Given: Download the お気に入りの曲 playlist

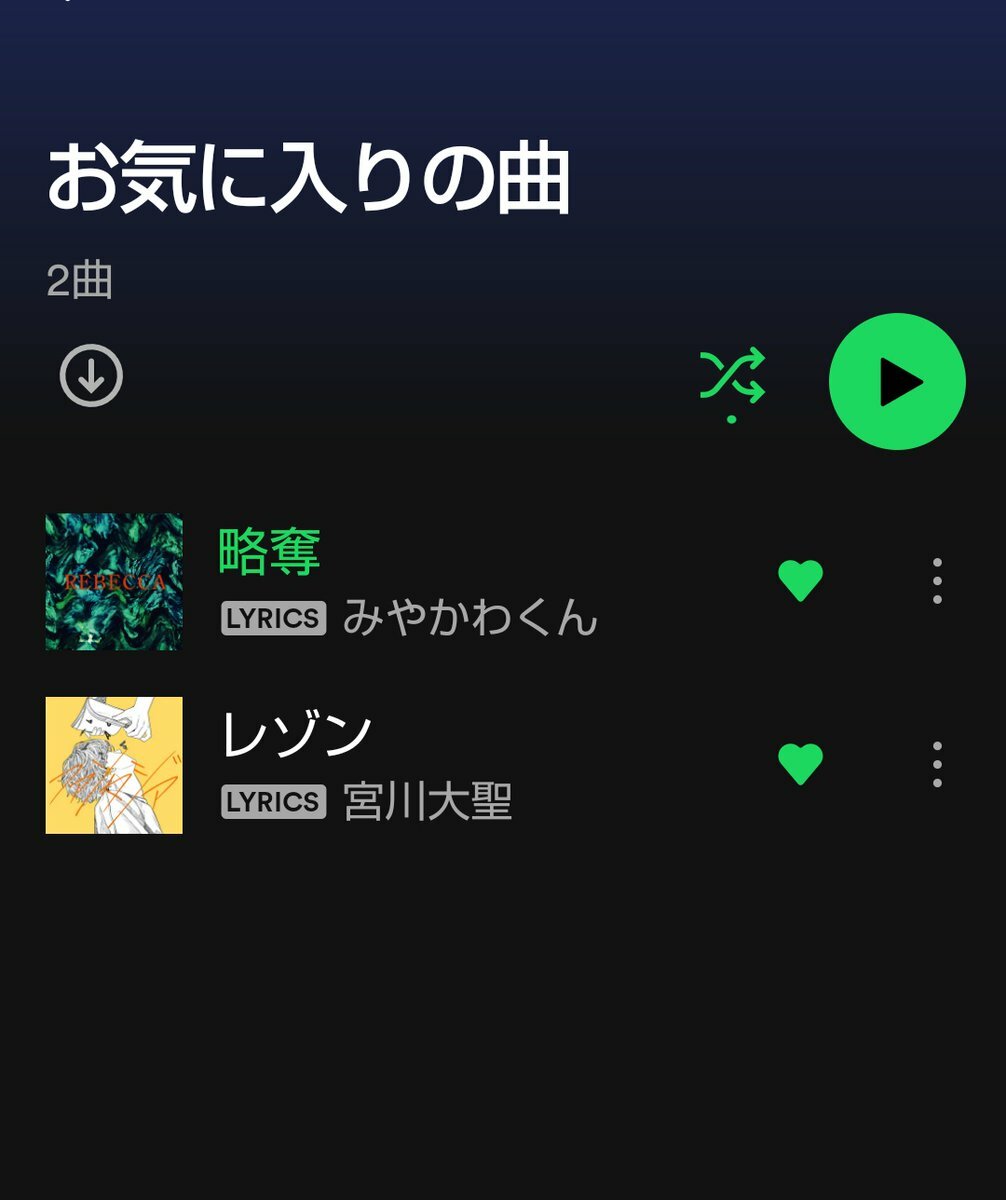Looking at the screenshot, I should click(91, 377).
